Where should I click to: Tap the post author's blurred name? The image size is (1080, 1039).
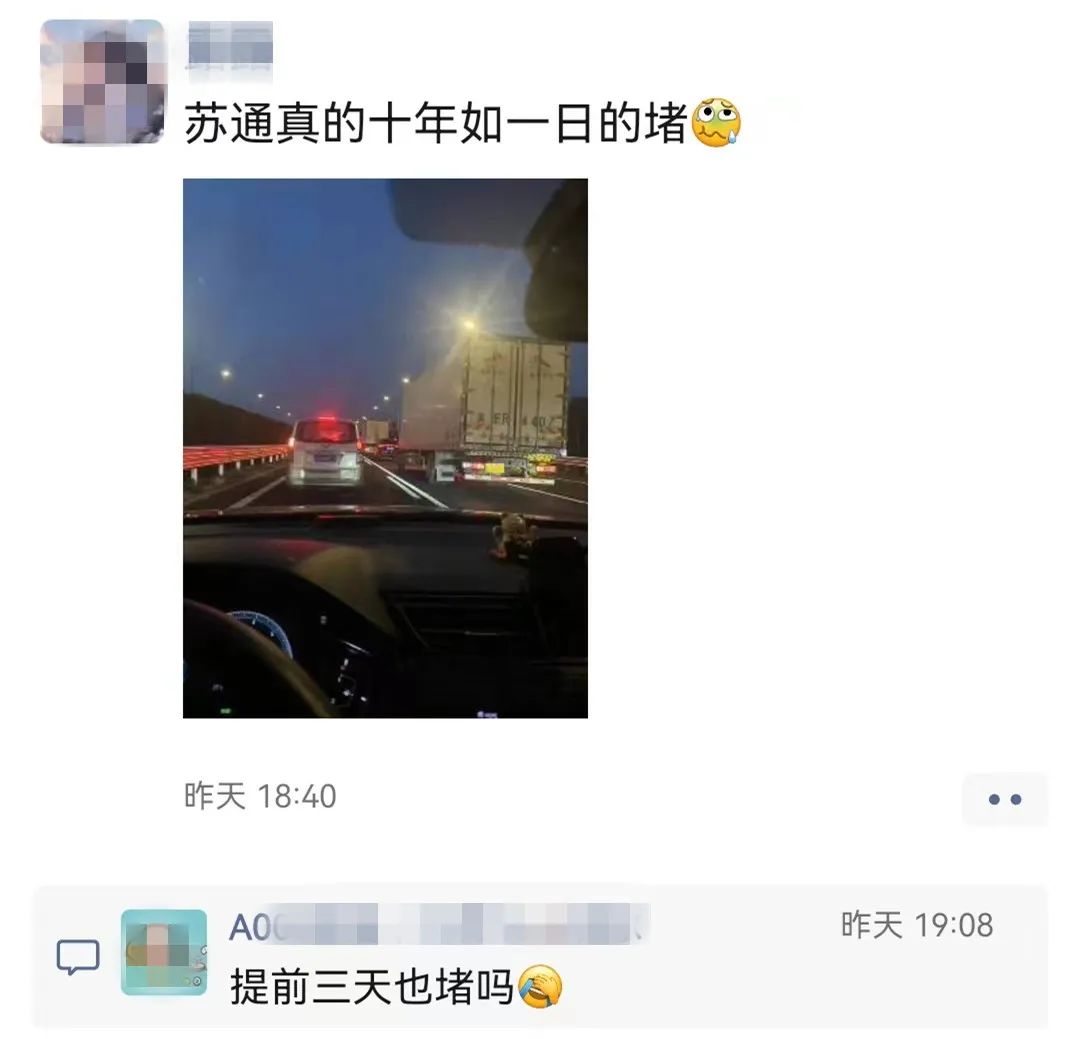(230, 46)
